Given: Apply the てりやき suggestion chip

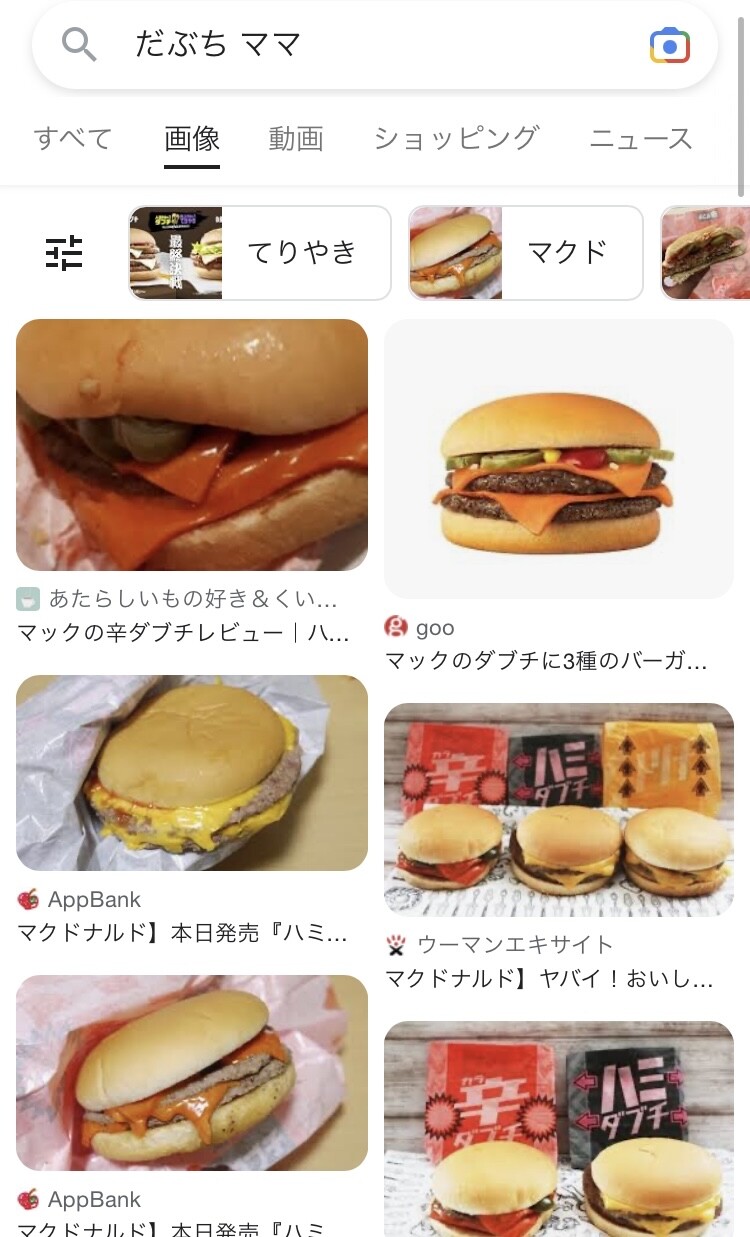Looking at the screenshot, I should click(260, 253).
